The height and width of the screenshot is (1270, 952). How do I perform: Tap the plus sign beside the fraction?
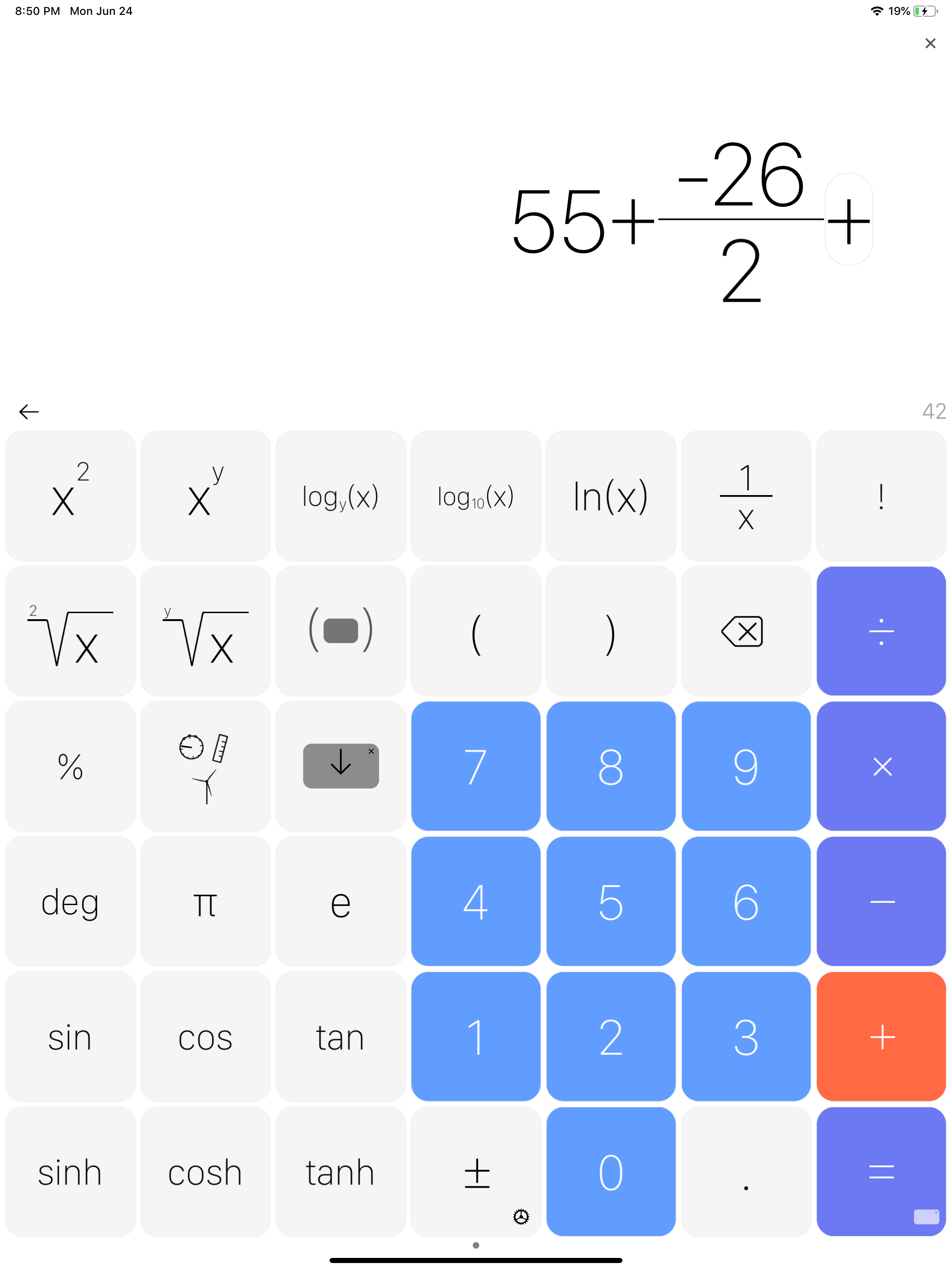coord(848,221)
